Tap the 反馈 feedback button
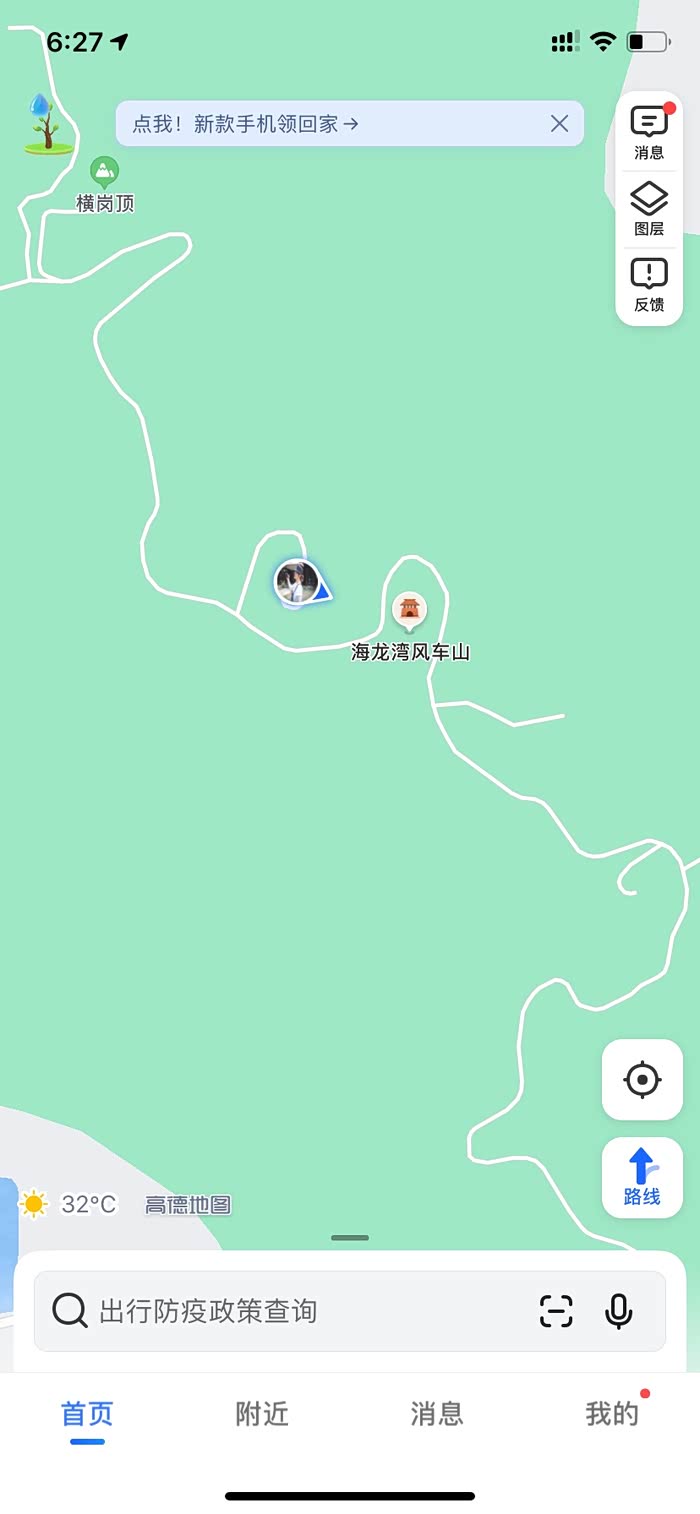 pyautogui.click(x=649, y=284)
